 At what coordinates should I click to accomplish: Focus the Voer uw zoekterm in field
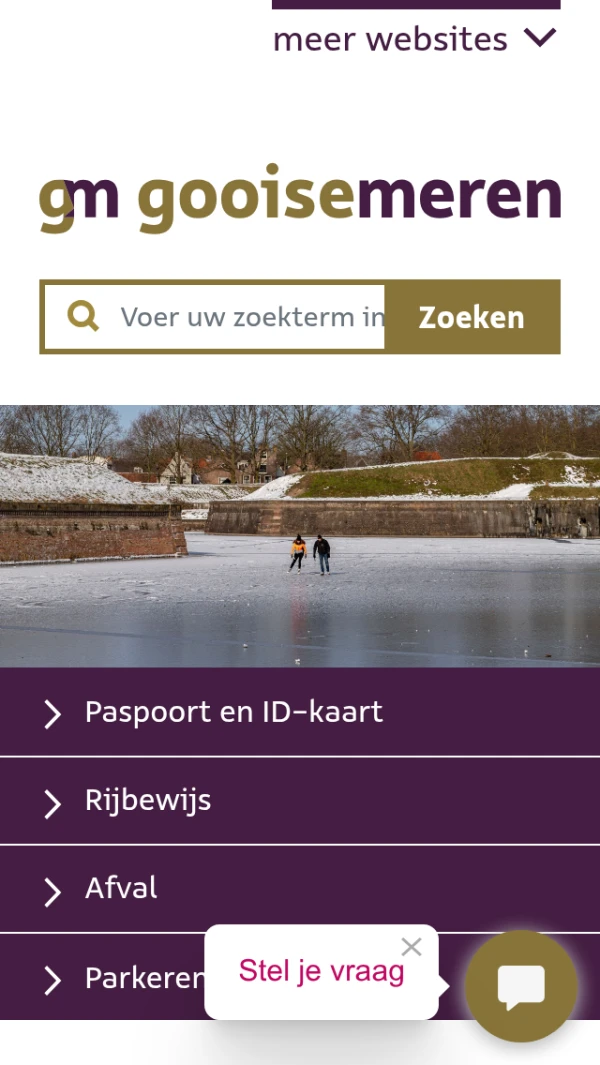[250, 317]
